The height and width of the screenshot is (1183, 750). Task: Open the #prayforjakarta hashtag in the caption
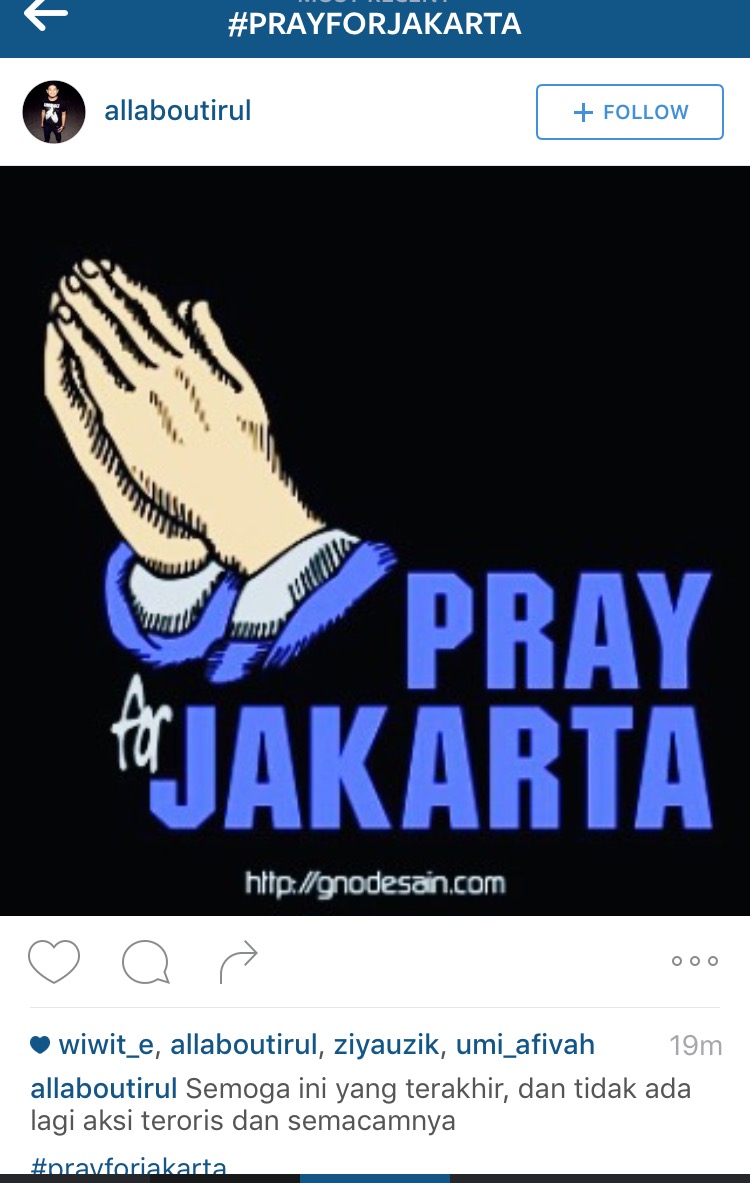pos(130,1168)
